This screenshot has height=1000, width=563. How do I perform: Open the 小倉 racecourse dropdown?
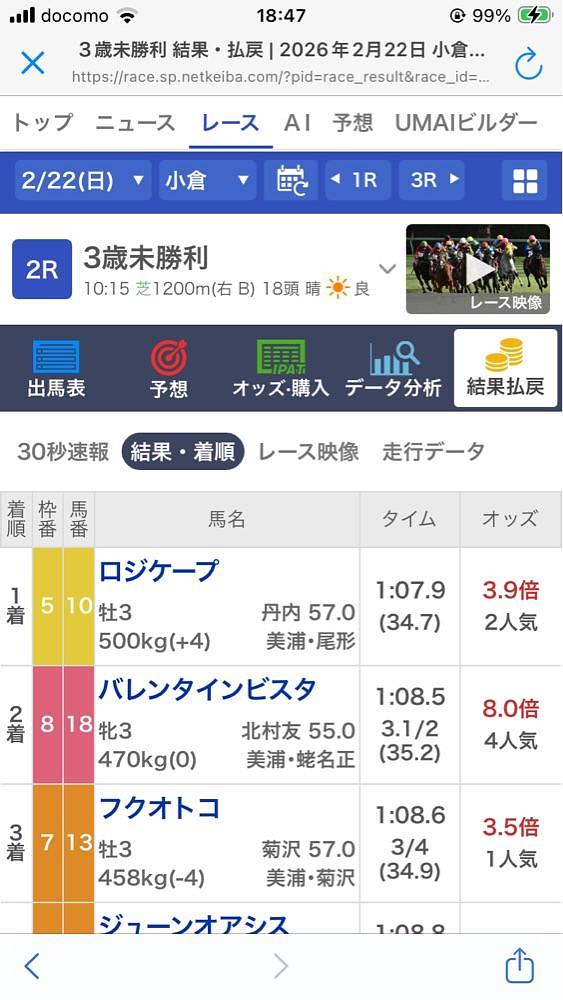click(207, 180)
